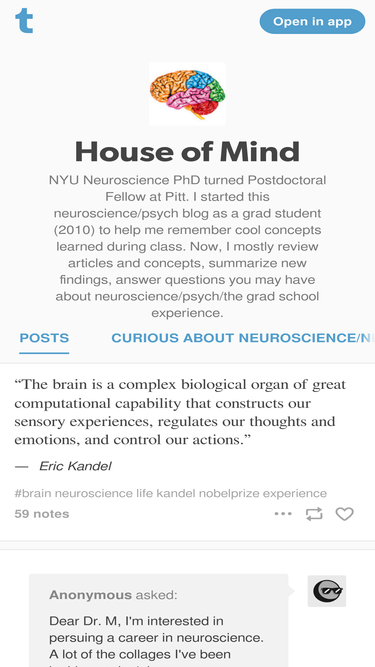Open the neuroscience tag link
The width and height of the screenshot is (375, 667).
(94, 493)
